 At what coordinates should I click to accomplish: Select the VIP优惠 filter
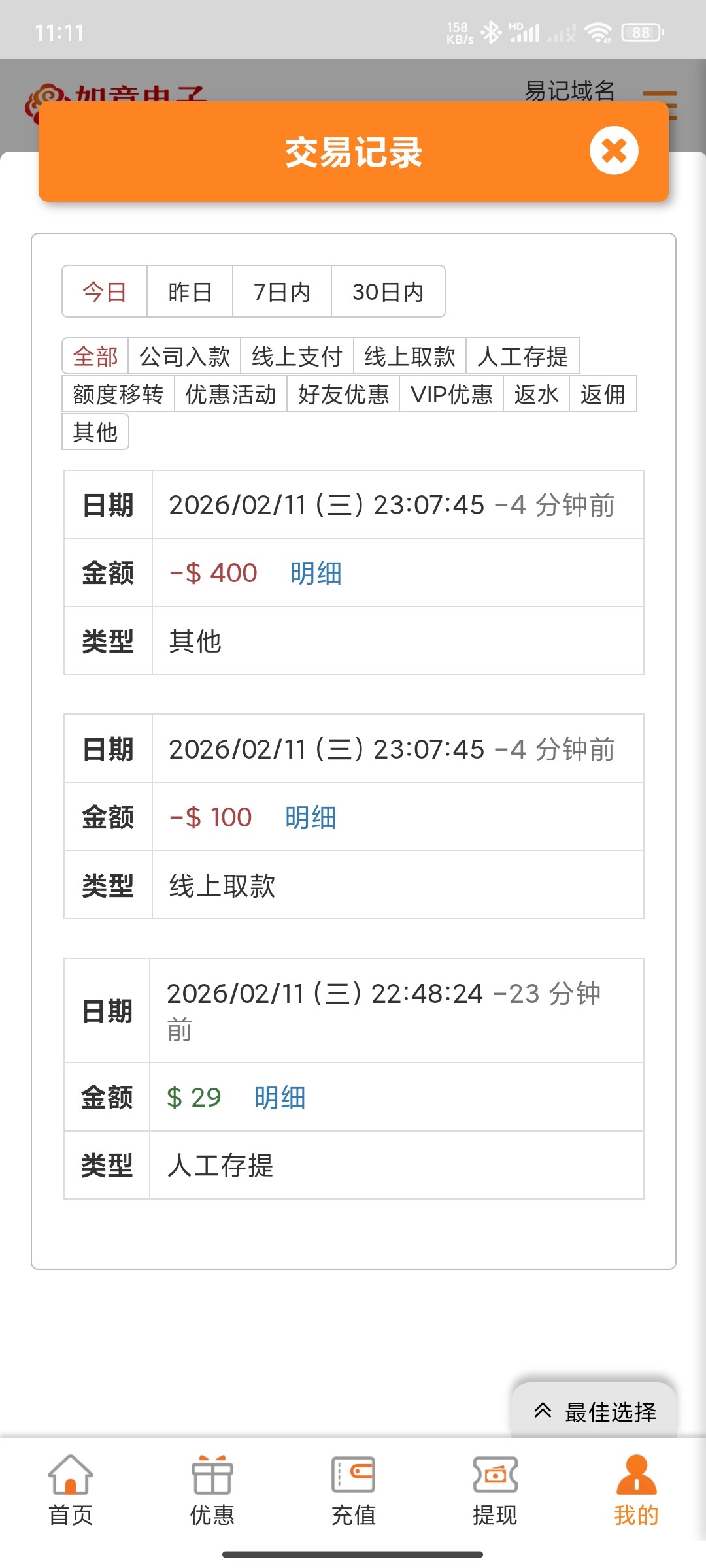(451, 395)
